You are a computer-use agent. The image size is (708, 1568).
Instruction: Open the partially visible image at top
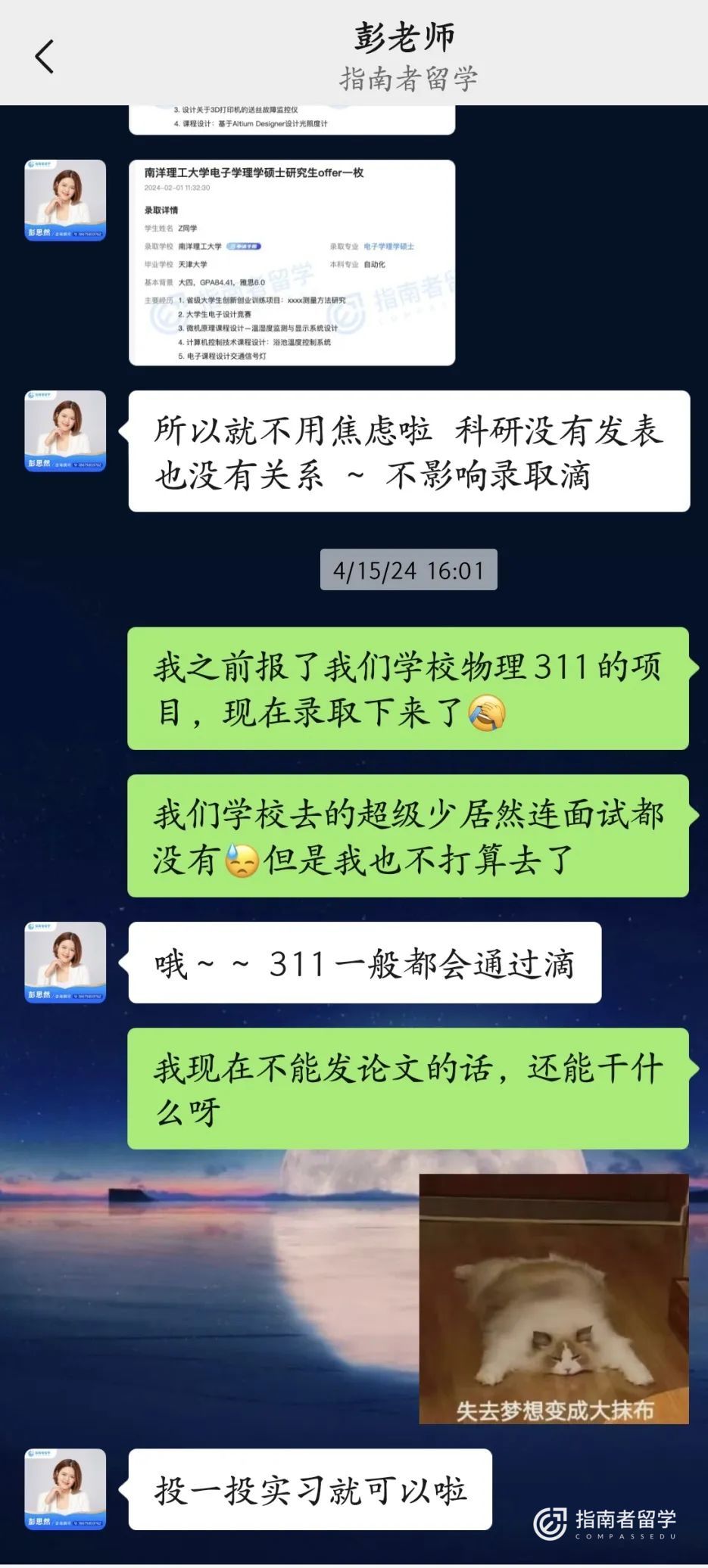pos(292,120)
